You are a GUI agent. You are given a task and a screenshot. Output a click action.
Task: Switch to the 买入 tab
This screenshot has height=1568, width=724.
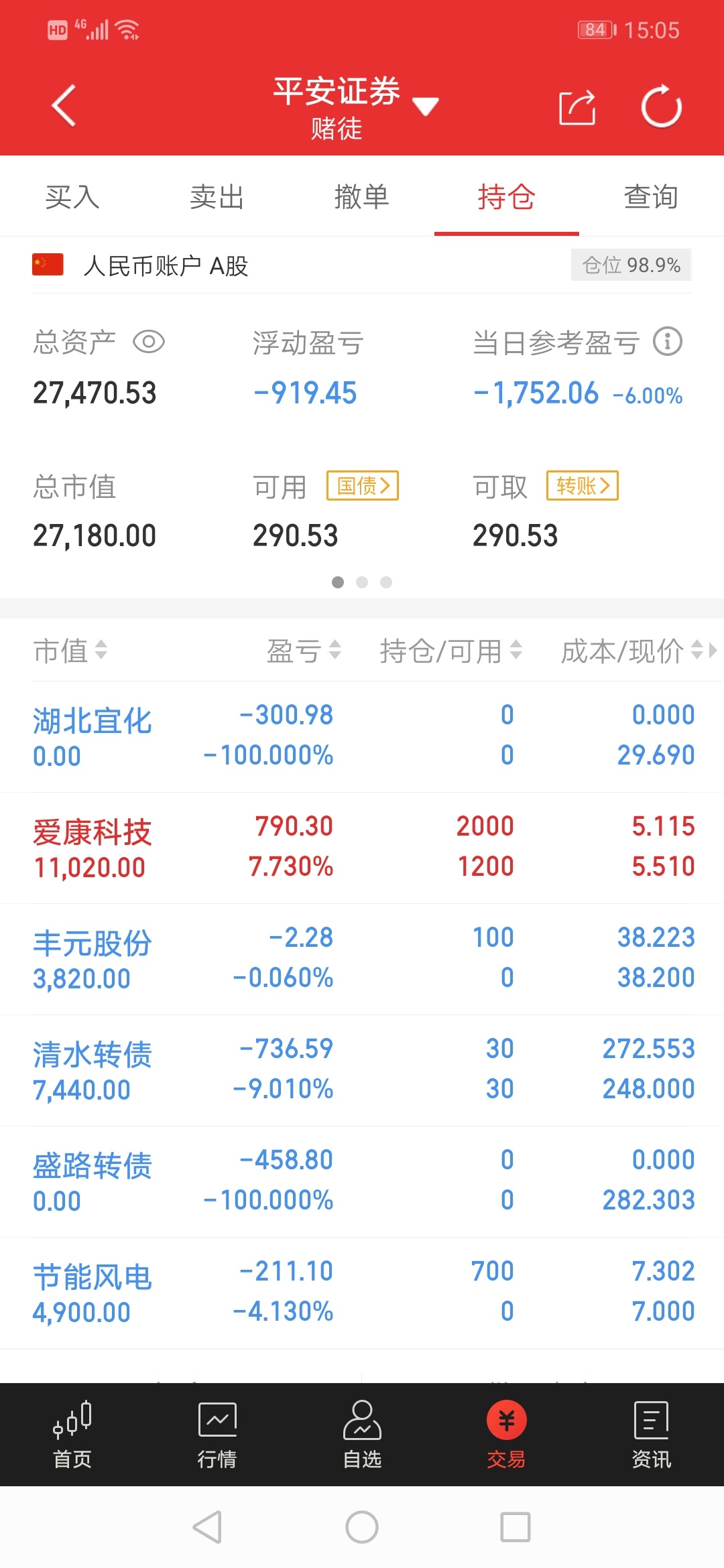point(72,197)
